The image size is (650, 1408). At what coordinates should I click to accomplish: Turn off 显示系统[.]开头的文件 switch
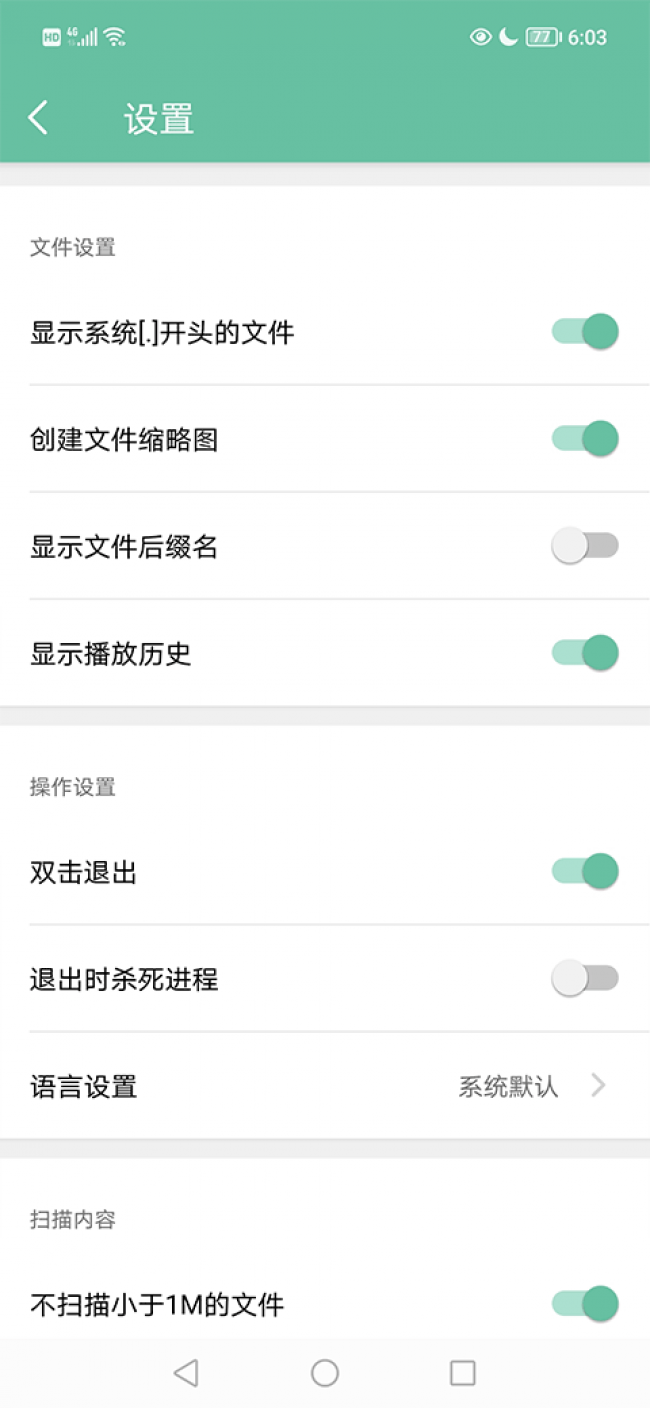(x=585, y=331)
